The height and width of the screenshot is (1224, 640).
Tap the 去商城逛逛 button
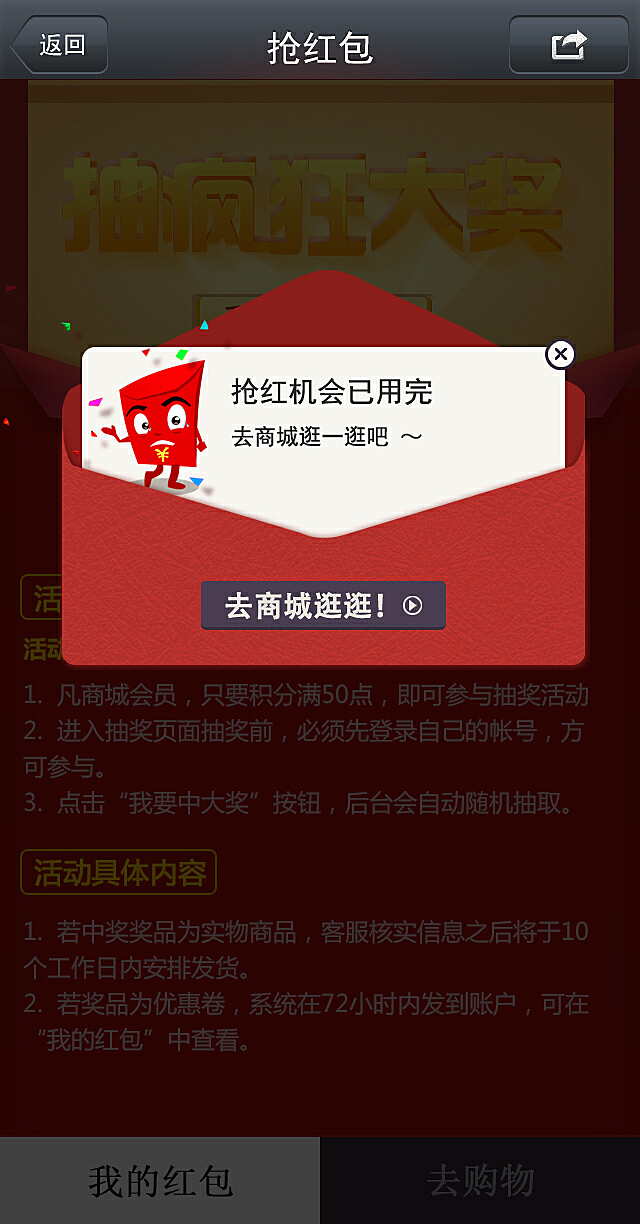[x=323, y=605]
